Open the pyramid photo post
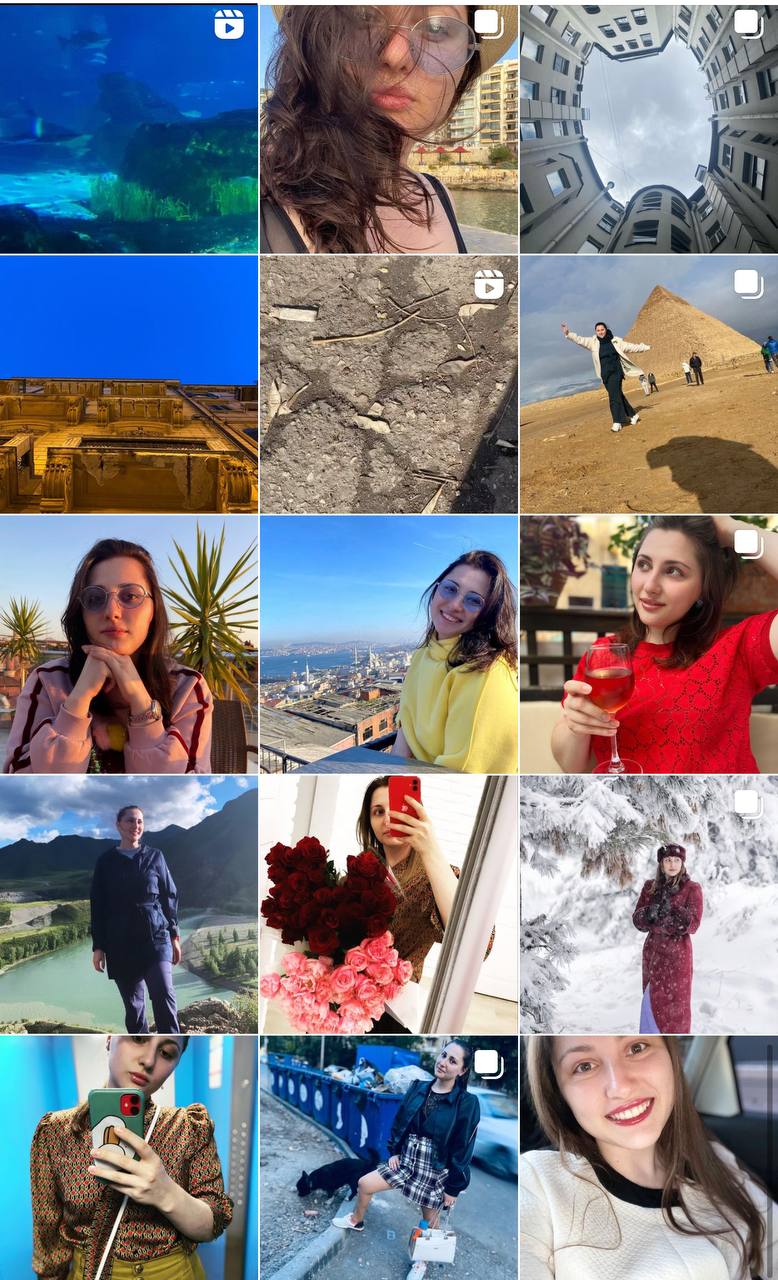The image size is (778, 1280). tap(648, 384)
